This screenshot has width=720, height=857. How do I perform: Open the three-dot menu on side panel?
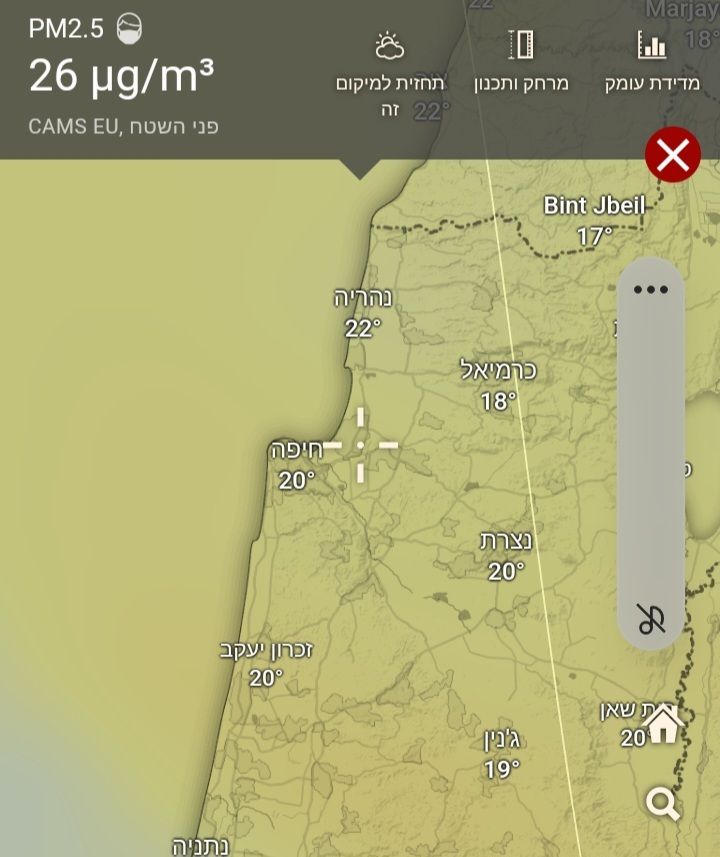click(650, 290)
